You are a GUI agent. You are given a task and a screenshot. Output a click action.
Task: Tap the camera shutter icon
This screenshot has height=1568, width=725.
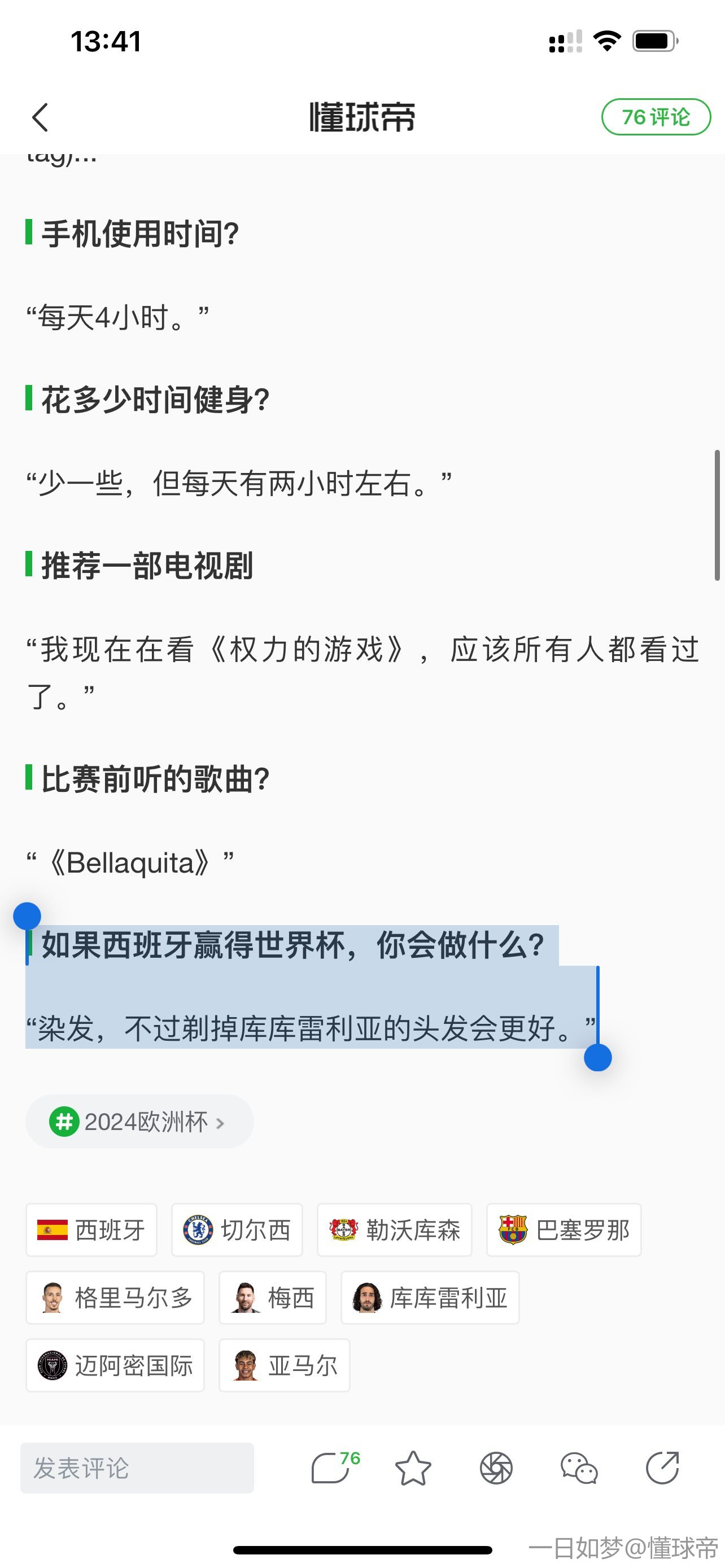point(496,1468)
